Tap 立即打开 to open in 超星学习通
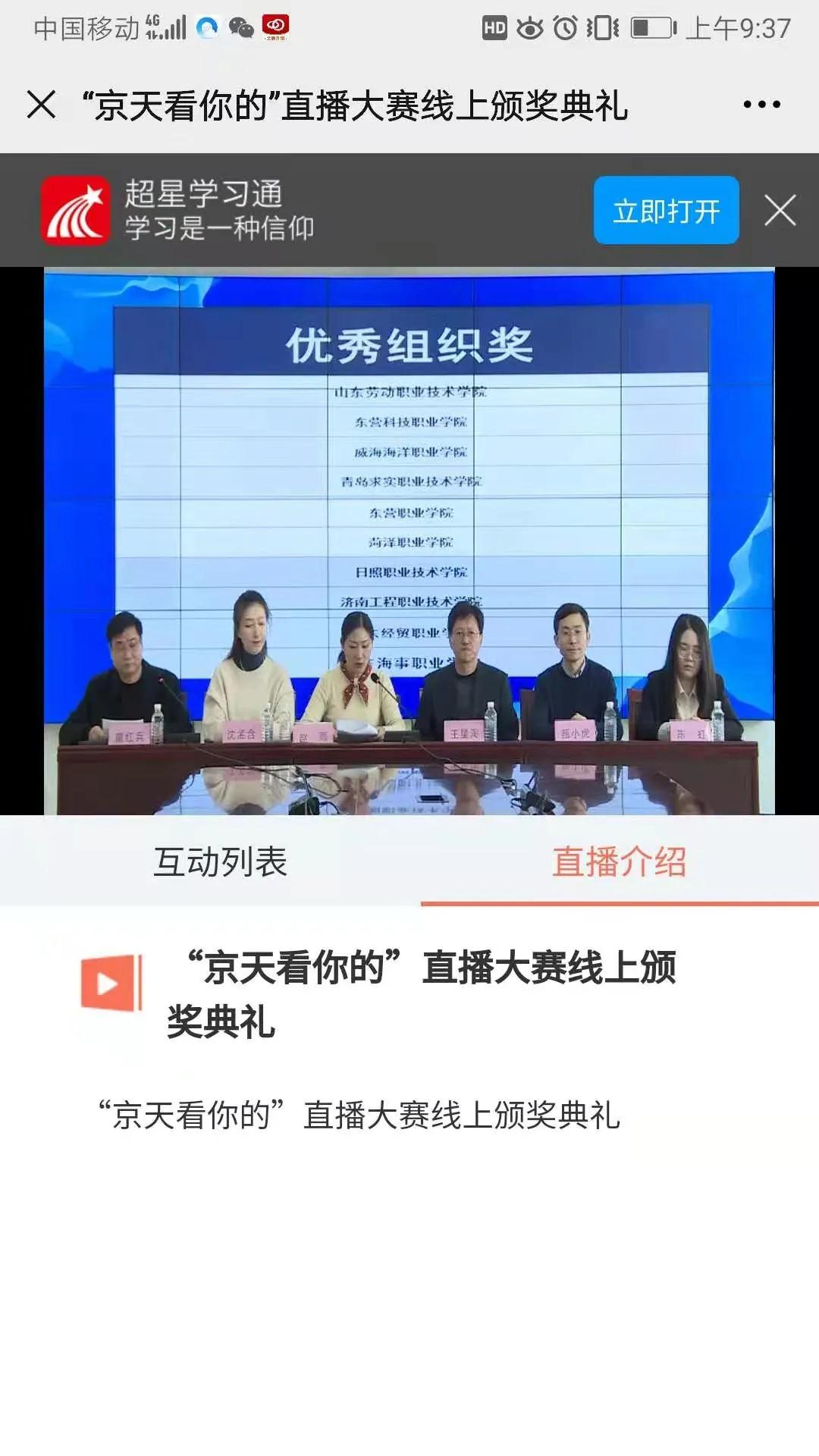 [x=666, y=211]
